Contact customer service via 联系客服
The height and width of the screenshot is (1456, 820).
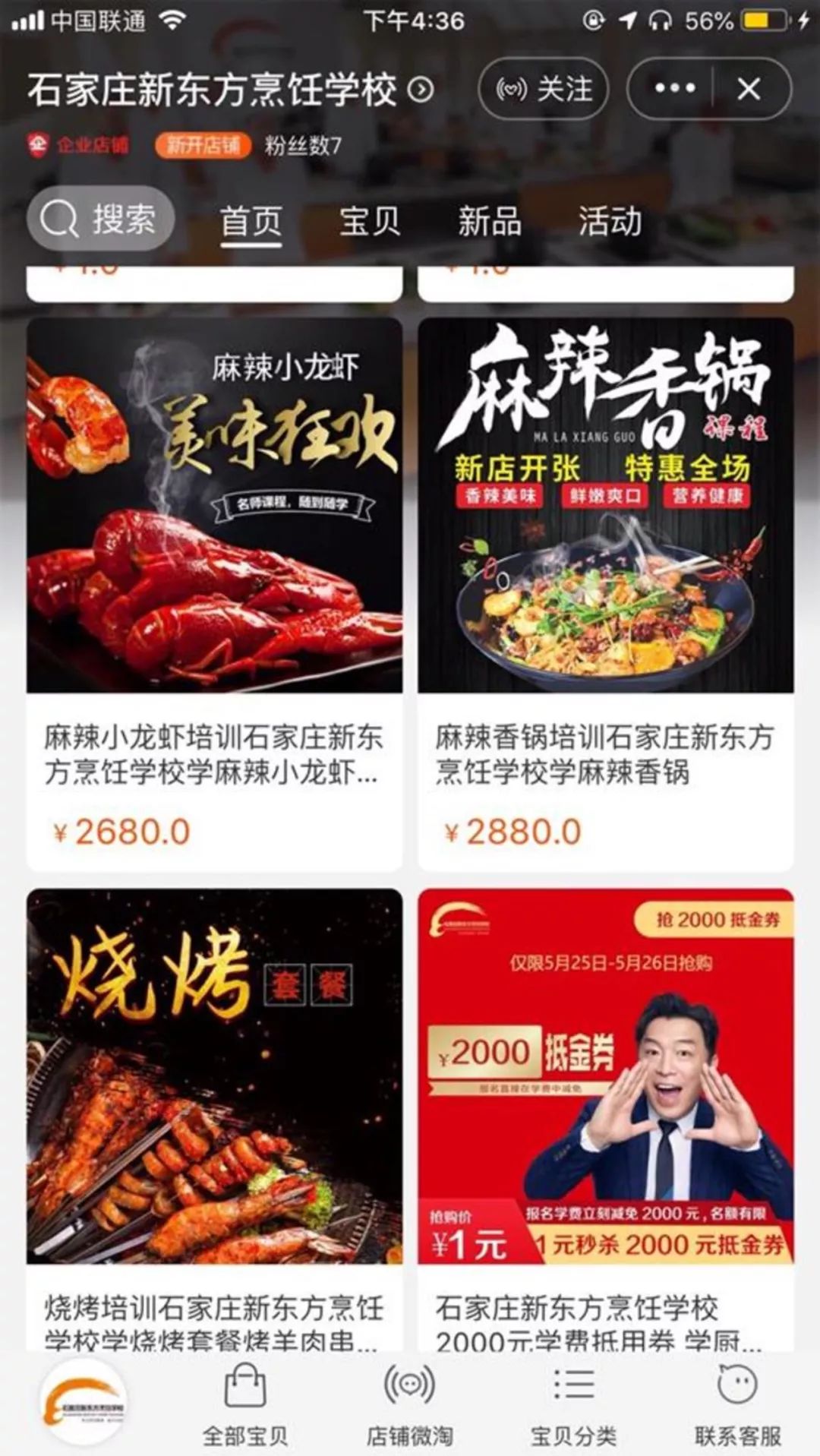click(x=737, y=1404)
